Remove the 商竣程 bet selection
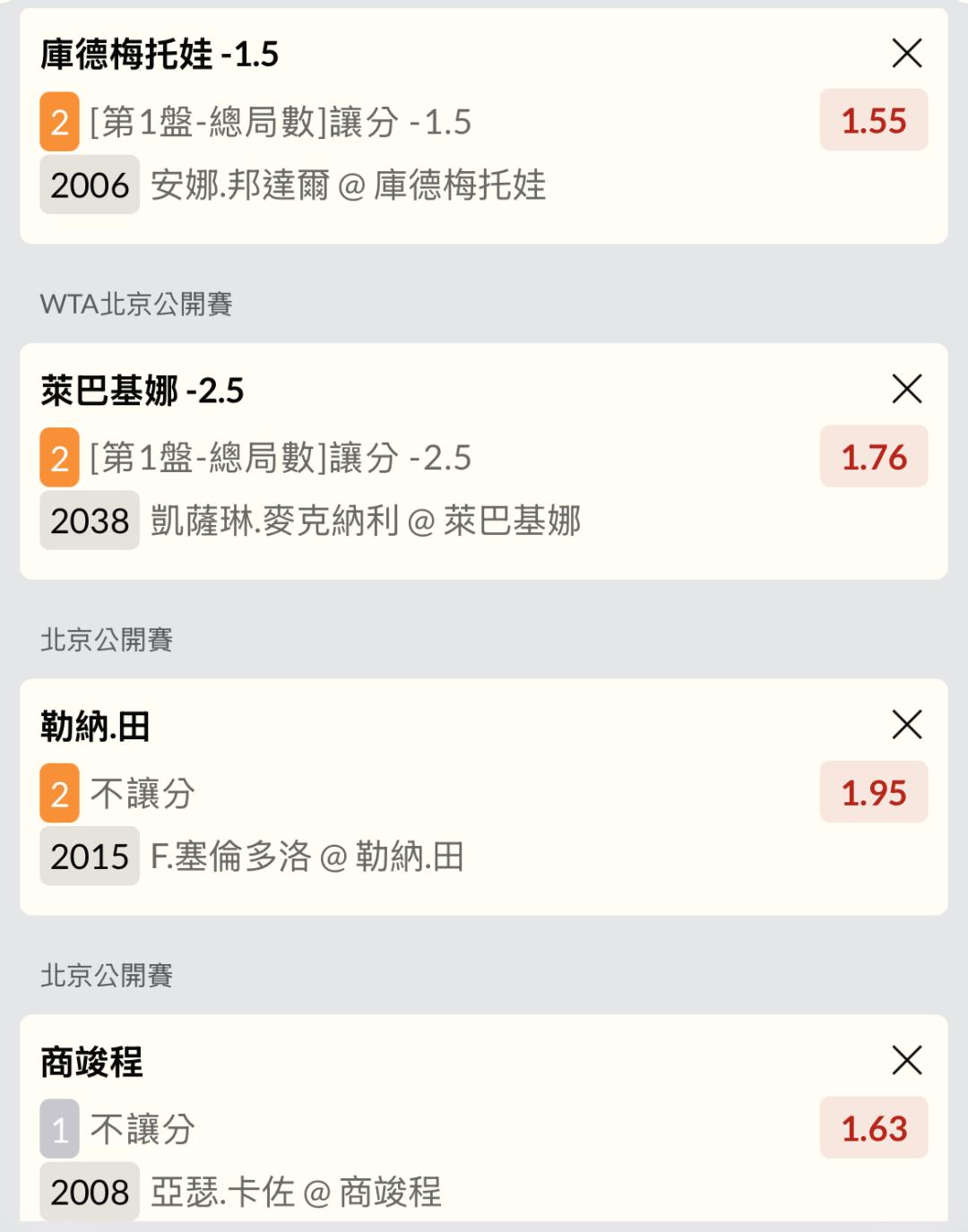This screenshot has width=968, height=1232. pyautogui.click(x=907, y=1061)
